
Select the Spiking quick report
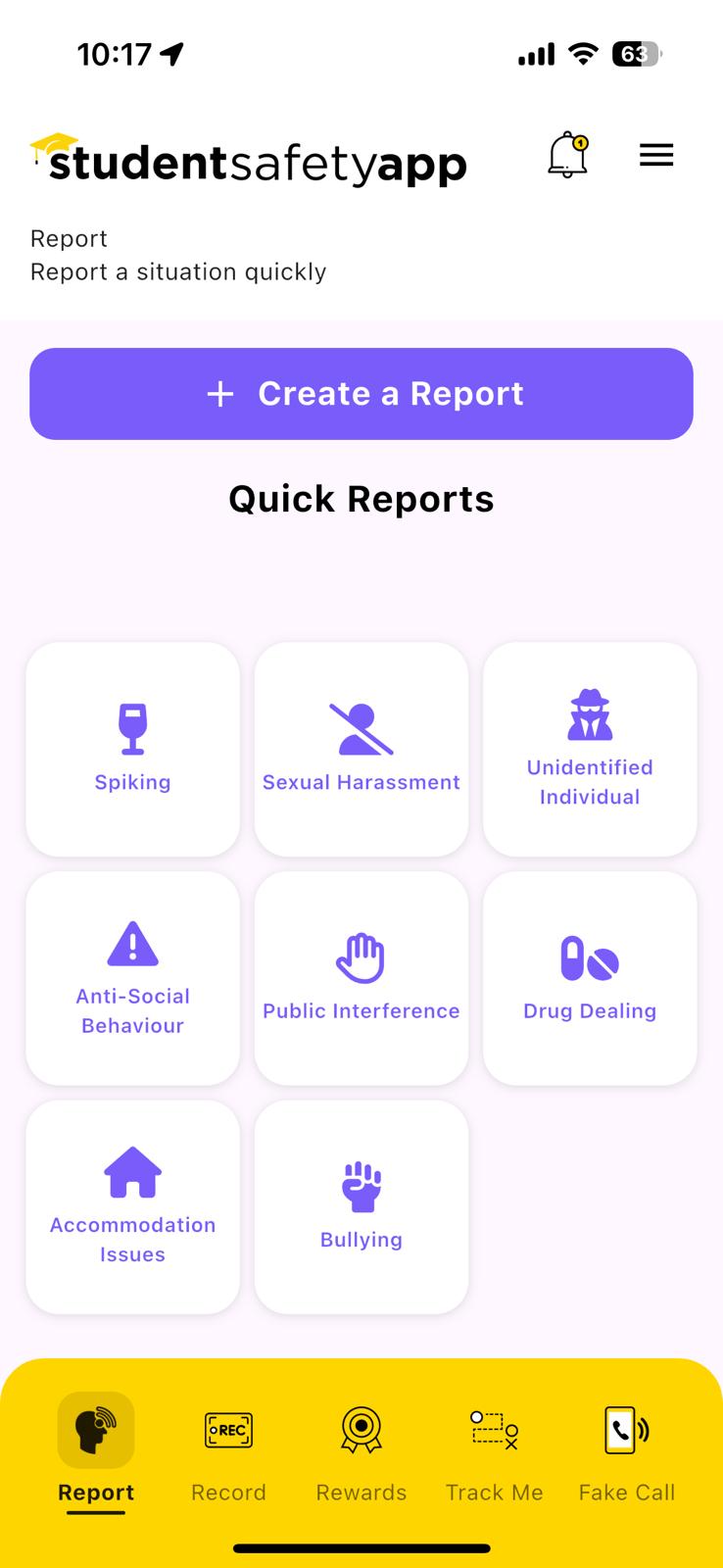pos(132,750)
